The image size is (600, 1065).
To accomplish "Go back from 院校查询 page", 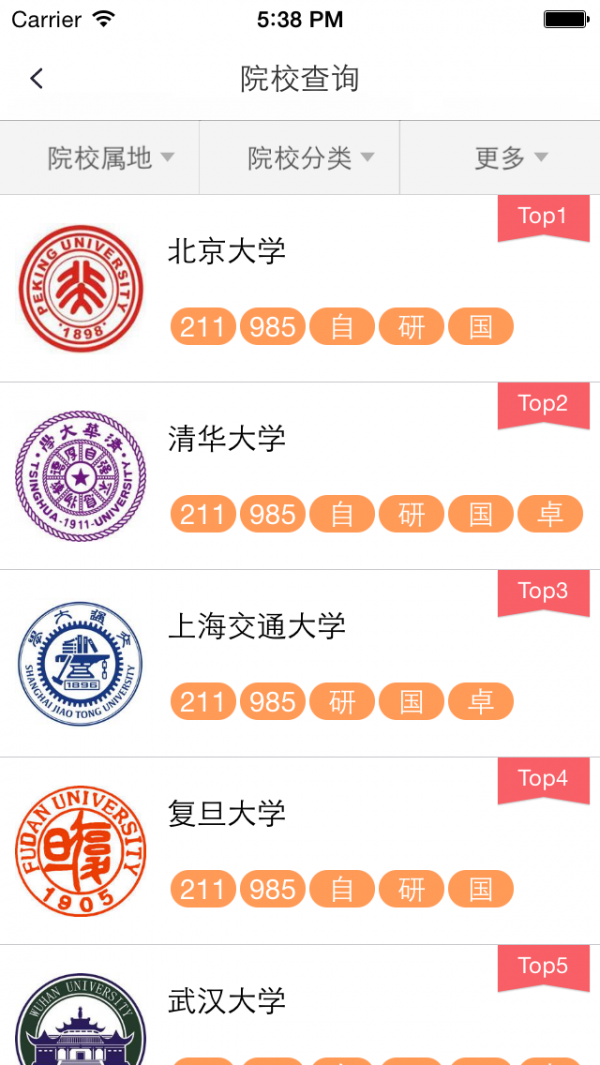I will pyautogui.click(x=37, y=79).
